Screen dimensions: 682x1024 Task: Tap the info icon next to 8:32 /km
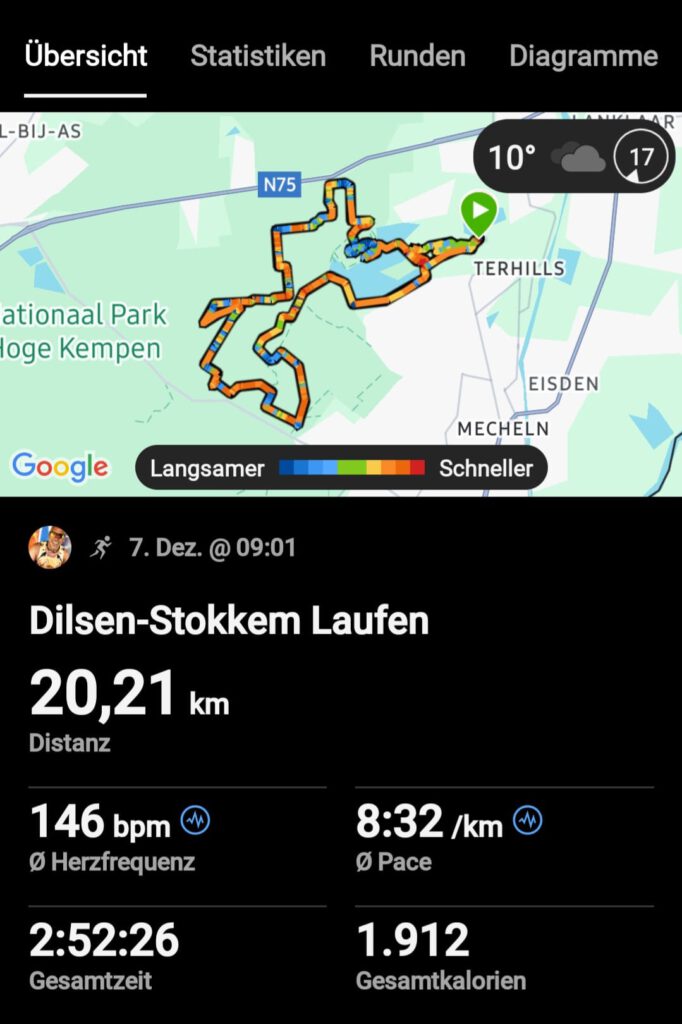coord(527,821)
